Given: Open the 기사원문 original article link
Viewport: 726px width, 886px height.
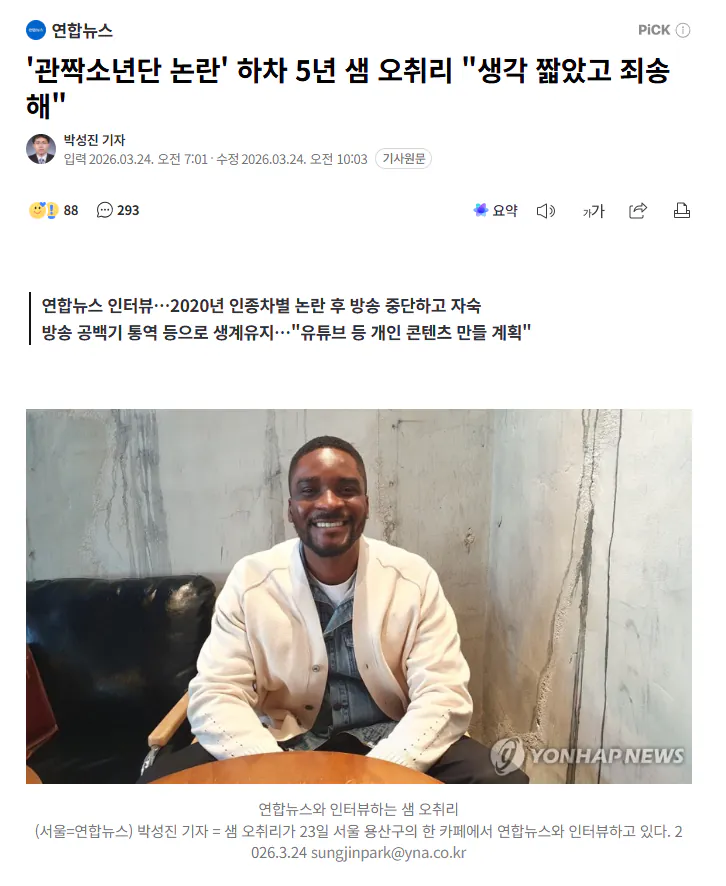Looking at the screenshot, I should tap(404, 159).
